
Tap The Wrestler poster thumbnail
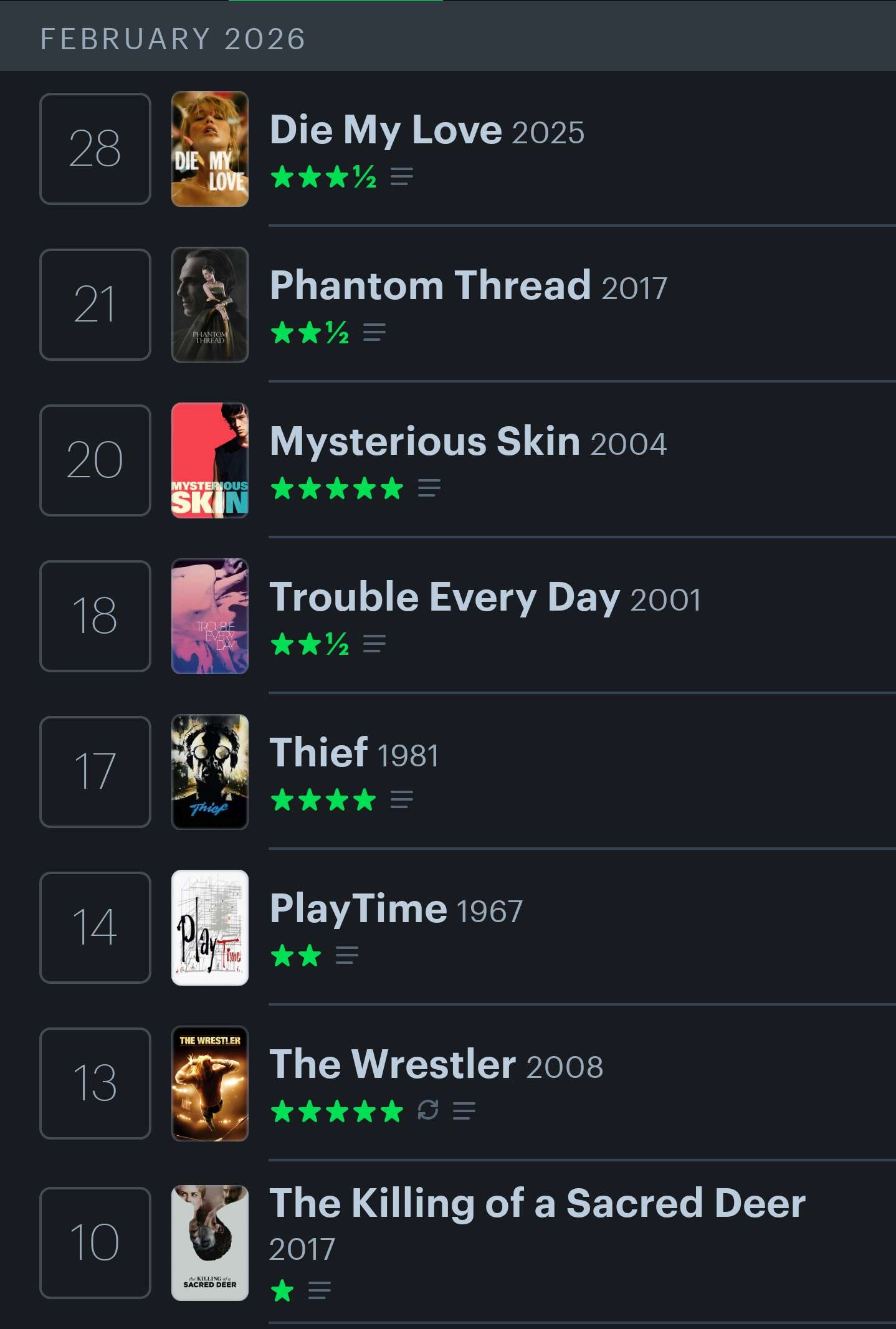coord(209,1084)
